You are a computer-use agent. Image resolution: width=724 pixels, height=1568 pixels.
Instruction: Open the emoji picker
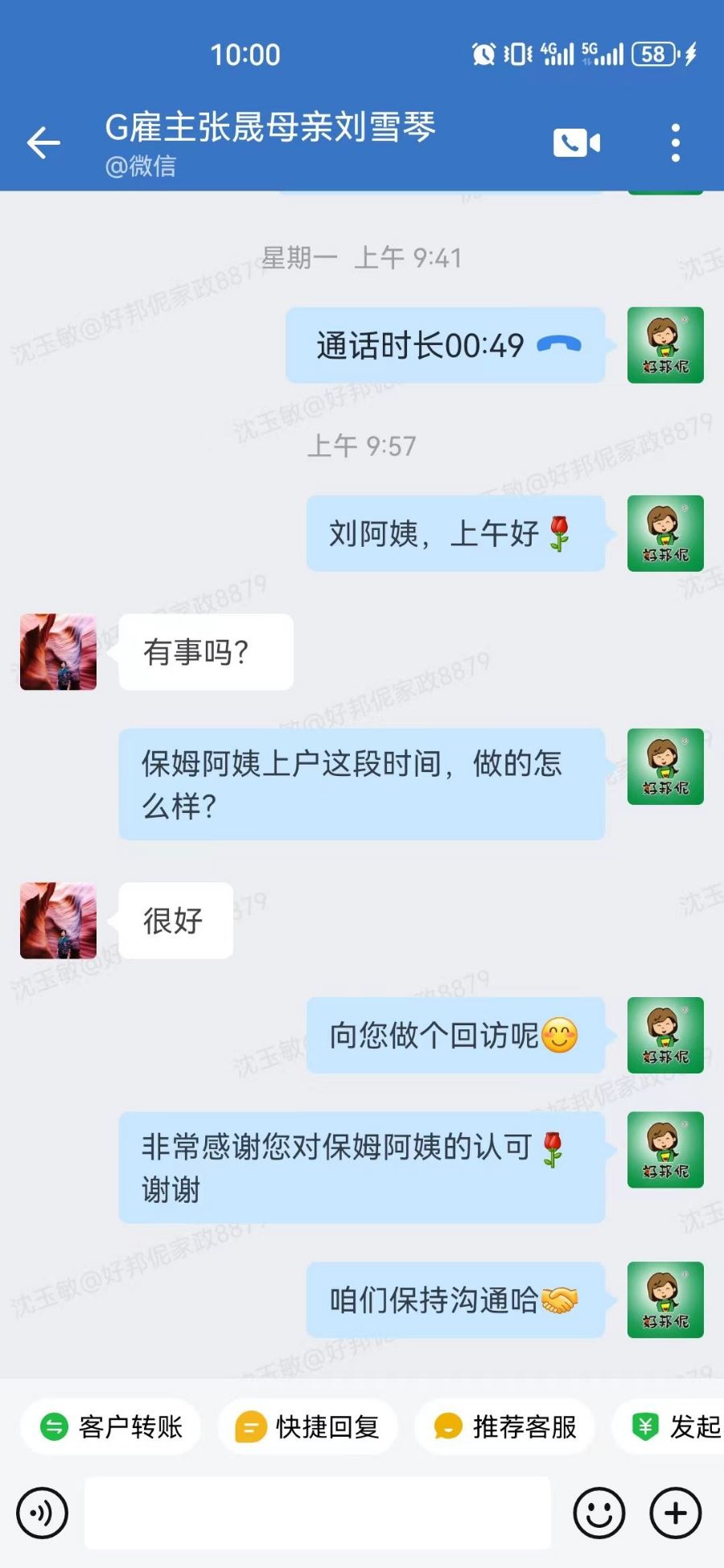(599, 1513)
